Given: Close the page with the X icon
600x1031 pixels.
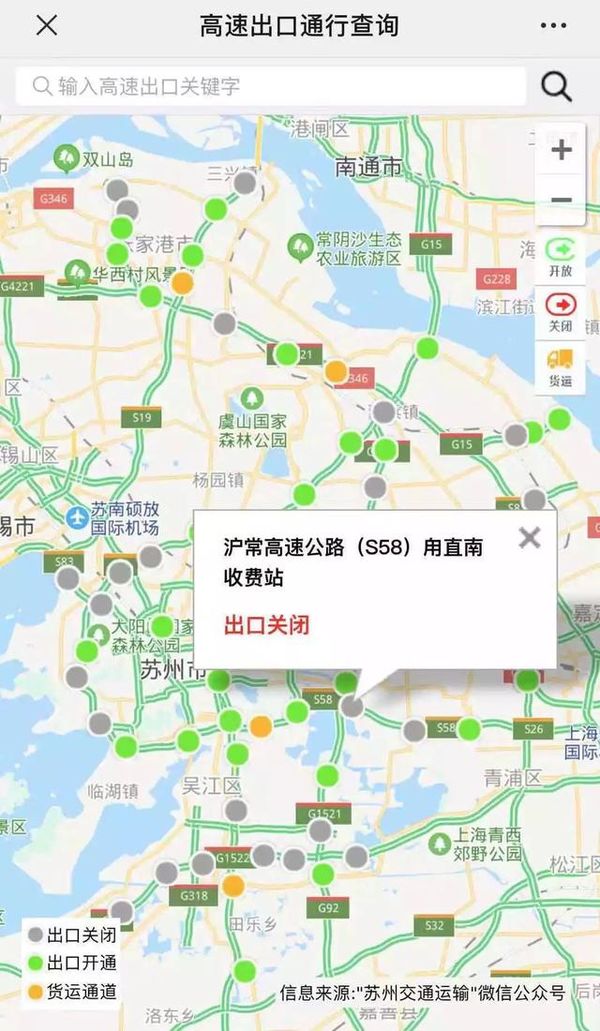Looking at the screenshot, I should point(46,26).
